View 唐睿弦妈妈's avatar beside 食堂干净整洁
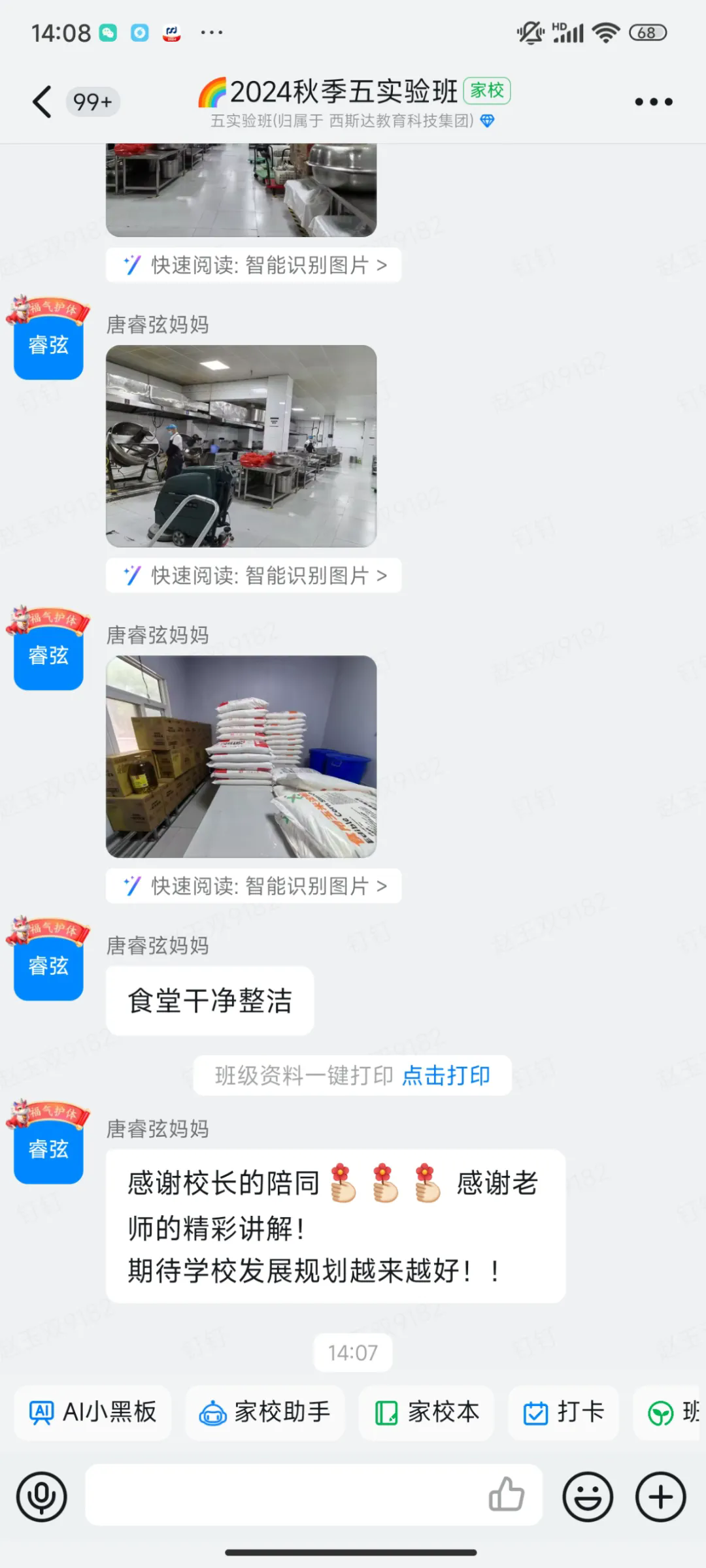Viewport: 706px width, 1568px height. point(48,966)
